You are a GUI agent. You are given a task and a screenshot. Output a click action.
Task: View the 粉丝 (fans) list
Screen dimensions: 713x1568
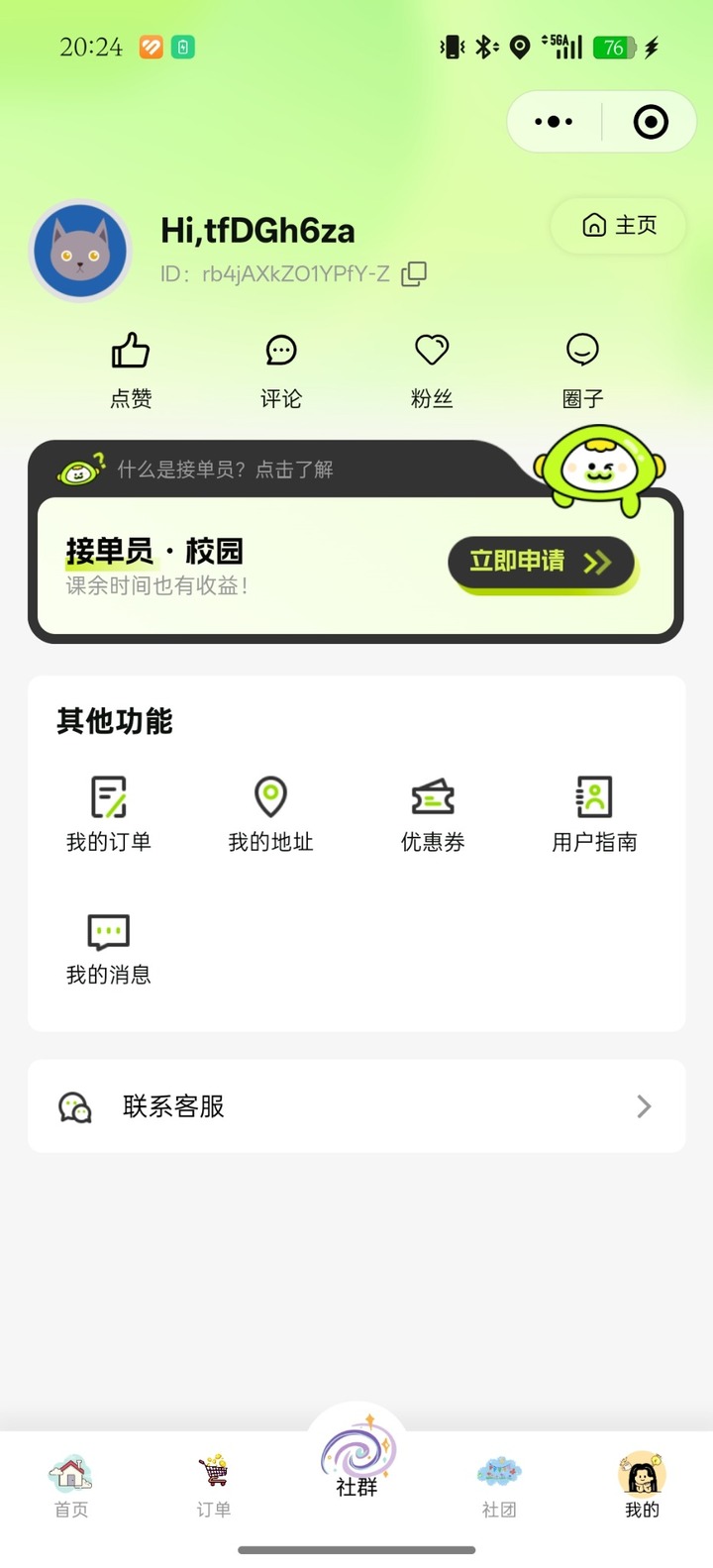432,368
